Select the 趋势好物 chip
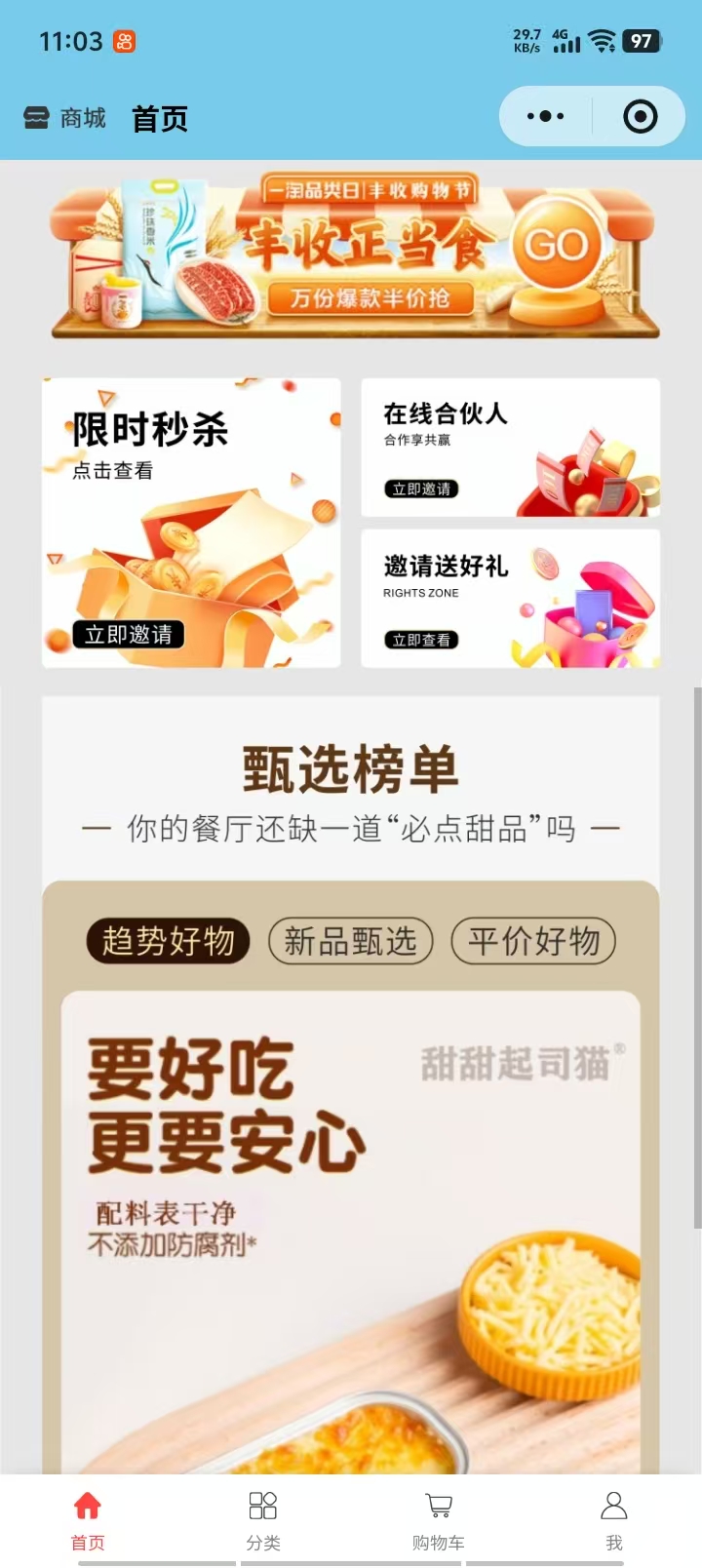 tap(168, 941)
